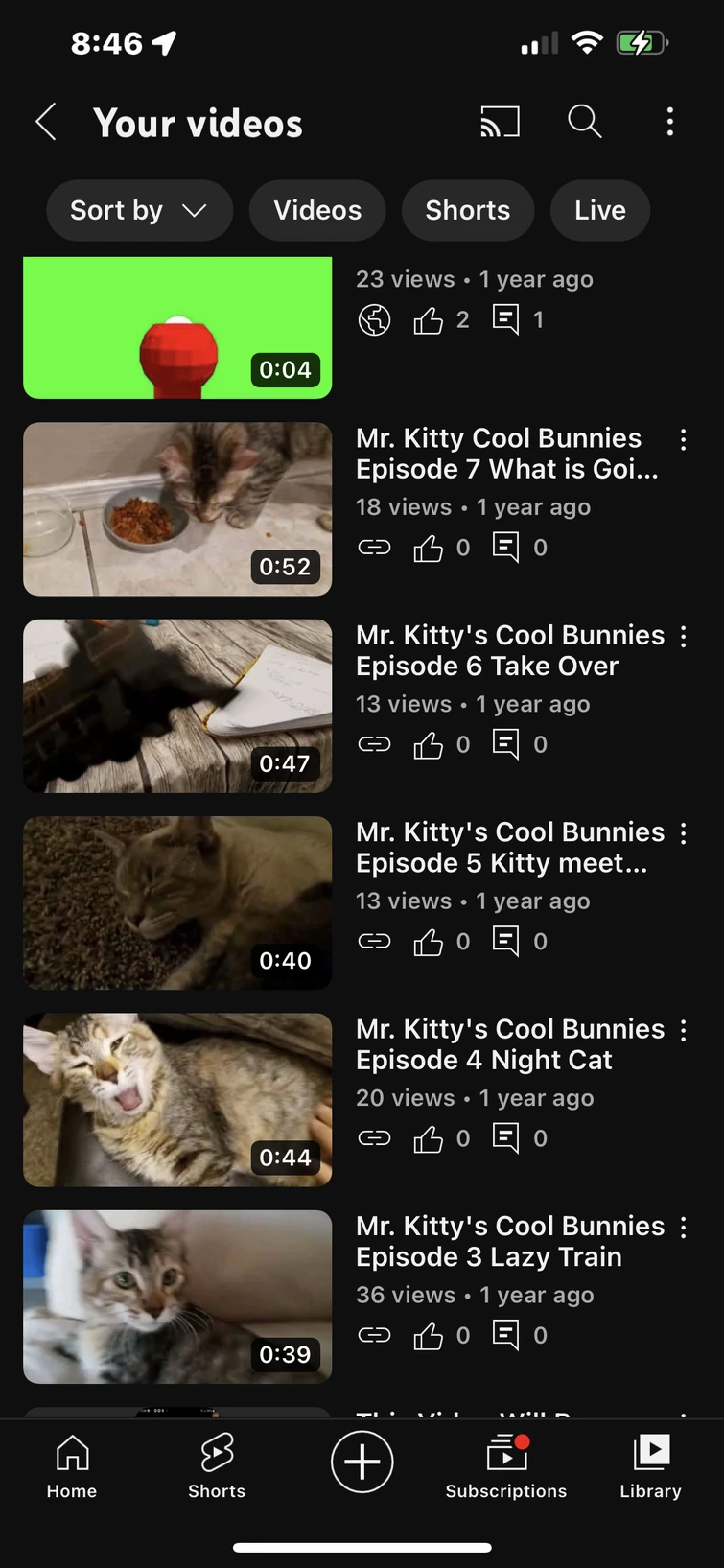
Task: Go back from Your videos
Action: click(46, 123)
